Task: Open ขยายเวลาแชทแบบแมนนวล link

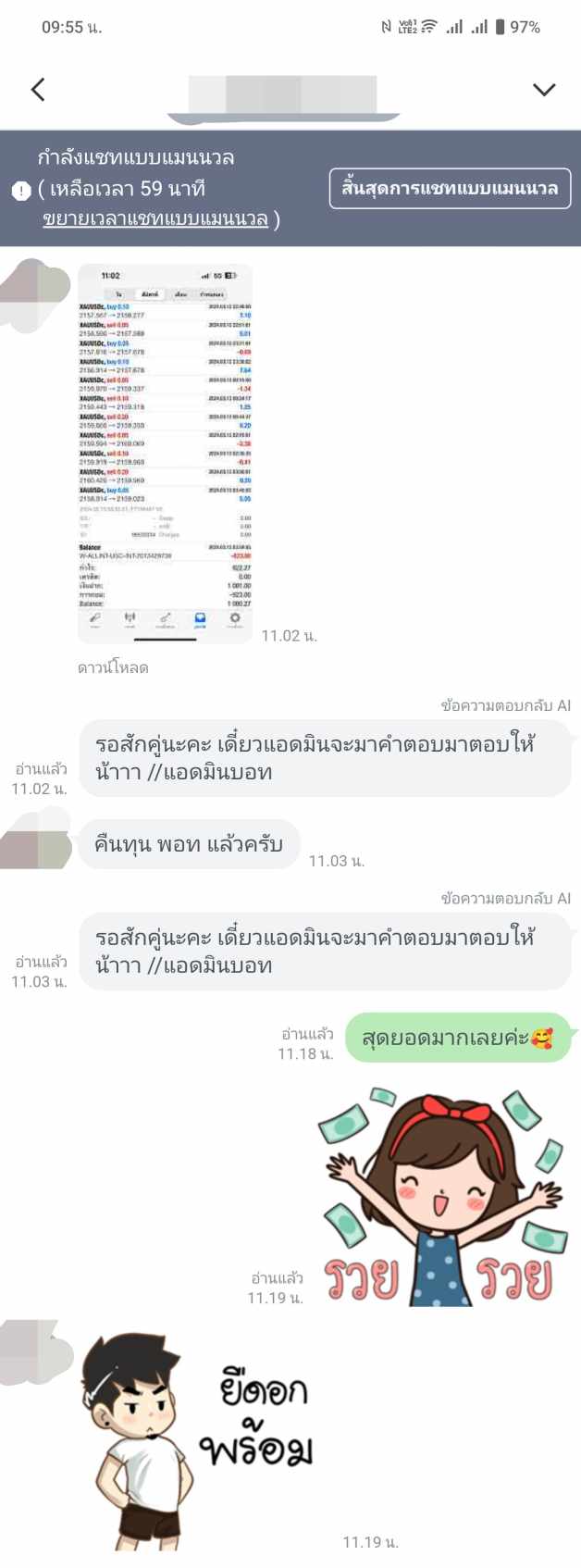Action: tap(155, 219)
